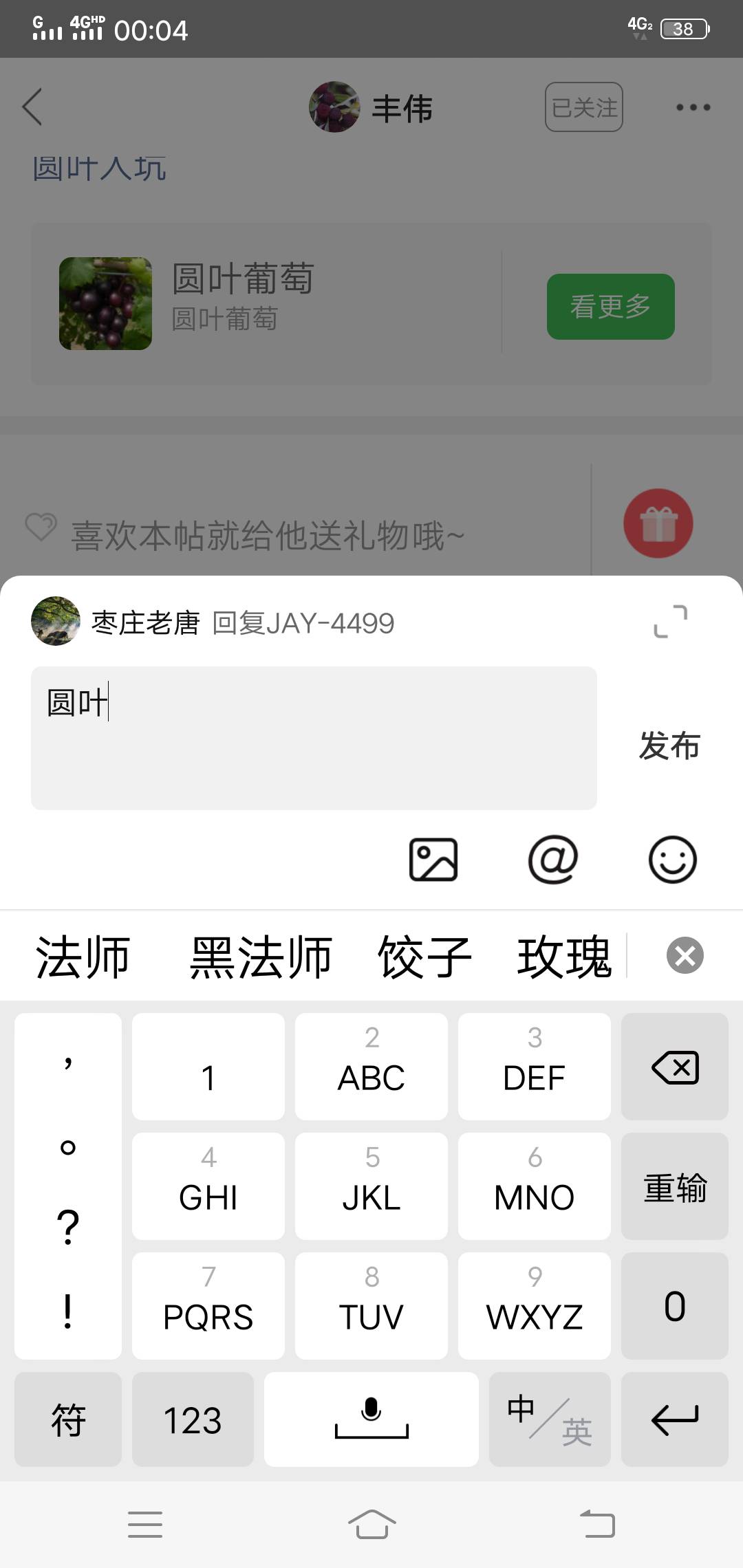Go back using system navigation bar

pos(597,1524)
